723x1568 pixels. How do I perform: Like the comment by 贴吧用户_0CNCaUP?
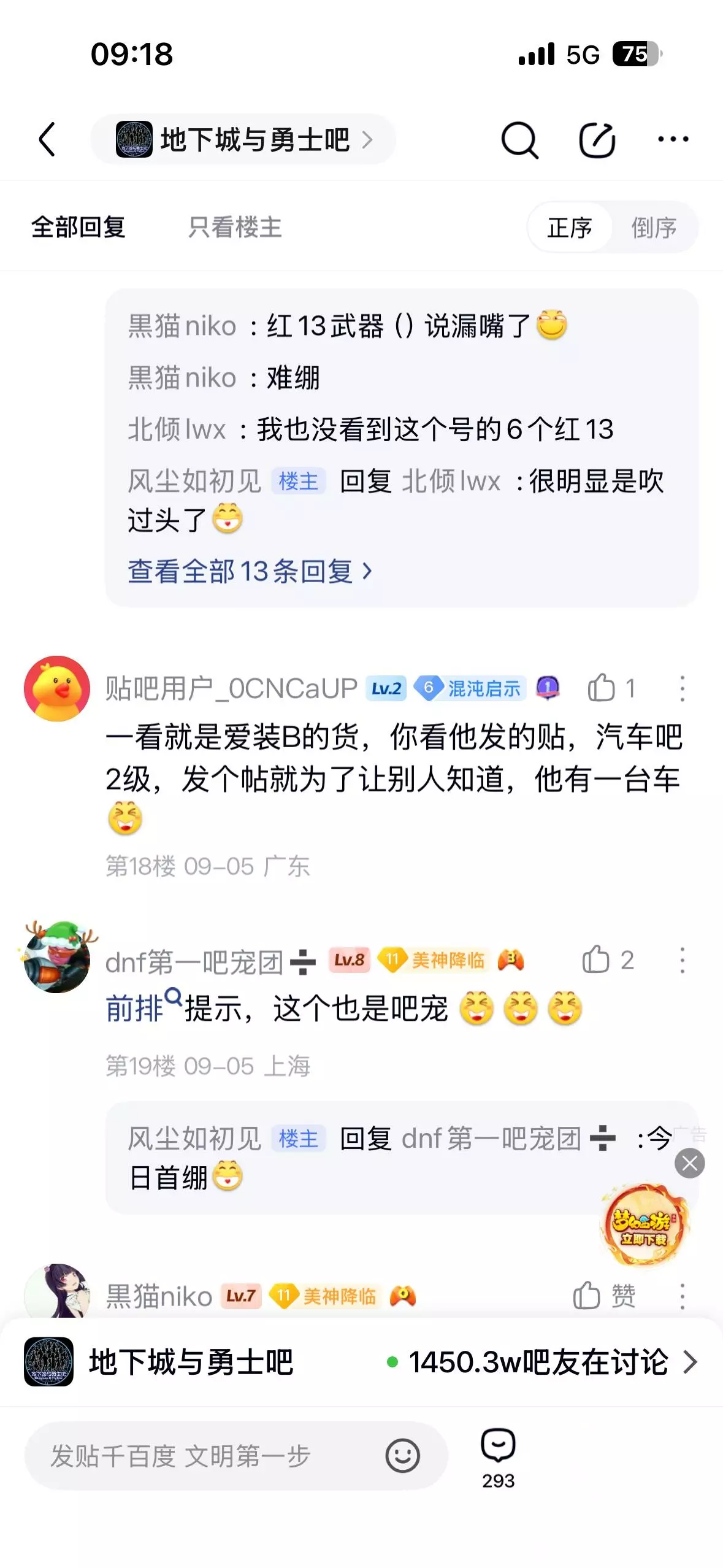pyautogui.click(x=611, y=688)
